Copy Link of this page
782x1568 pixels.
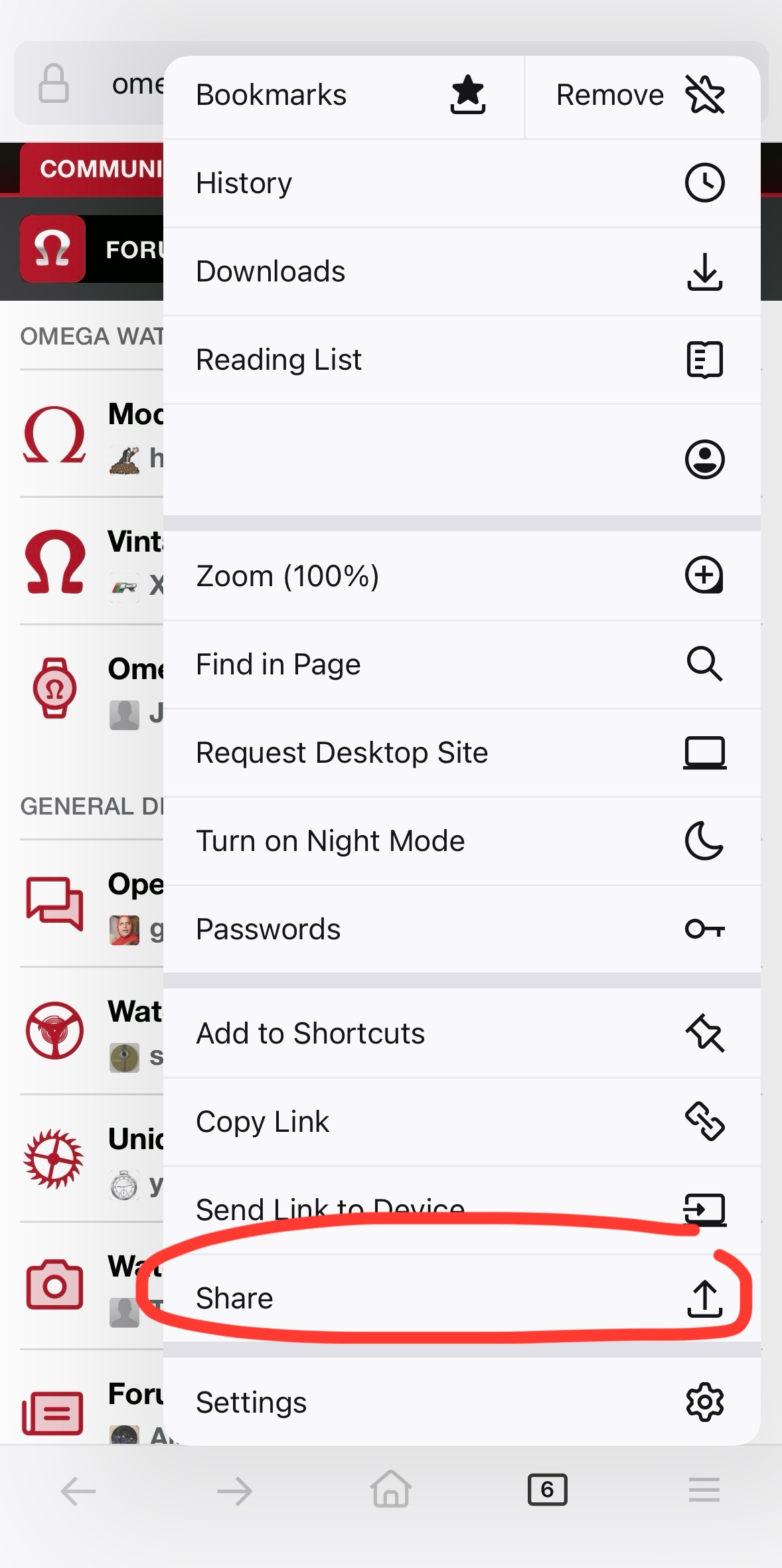tap(461, 1121)
